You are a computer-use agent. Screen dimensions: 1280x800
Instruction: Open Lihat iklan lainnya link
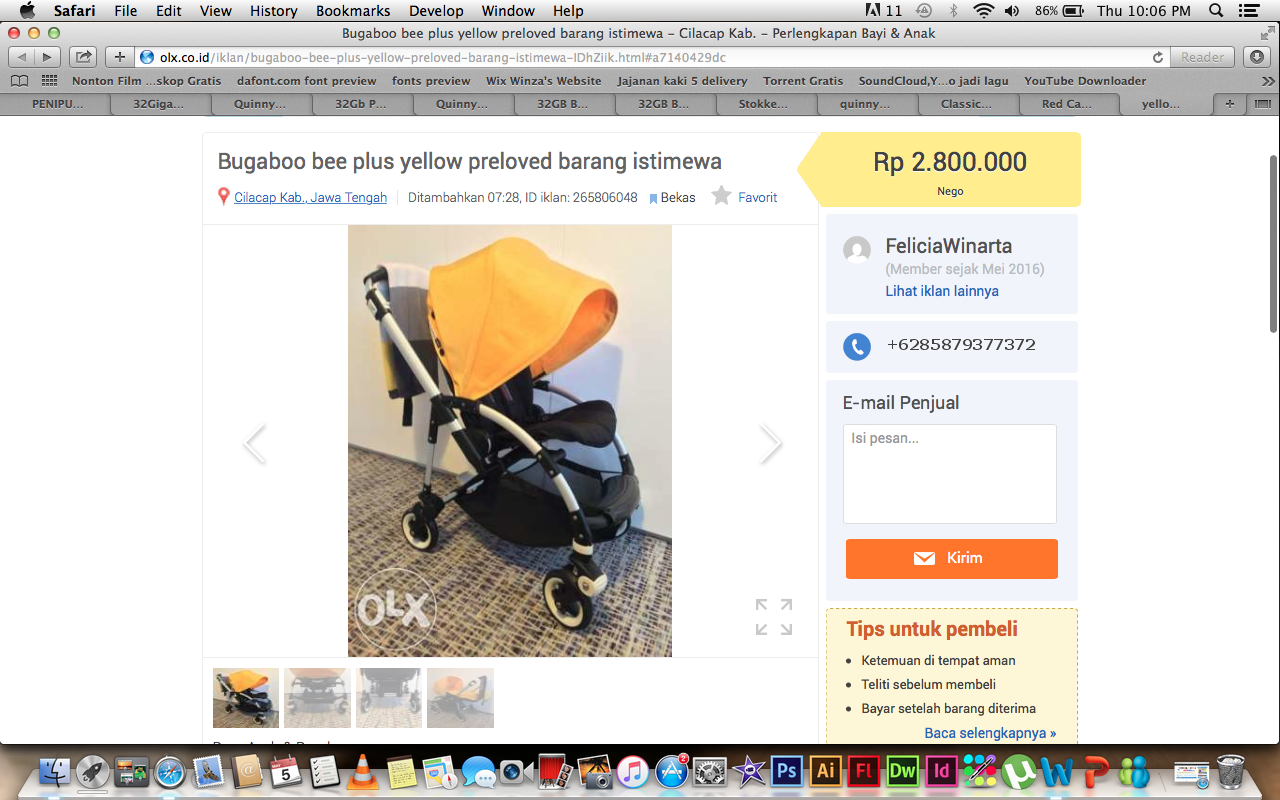(941, 291)
